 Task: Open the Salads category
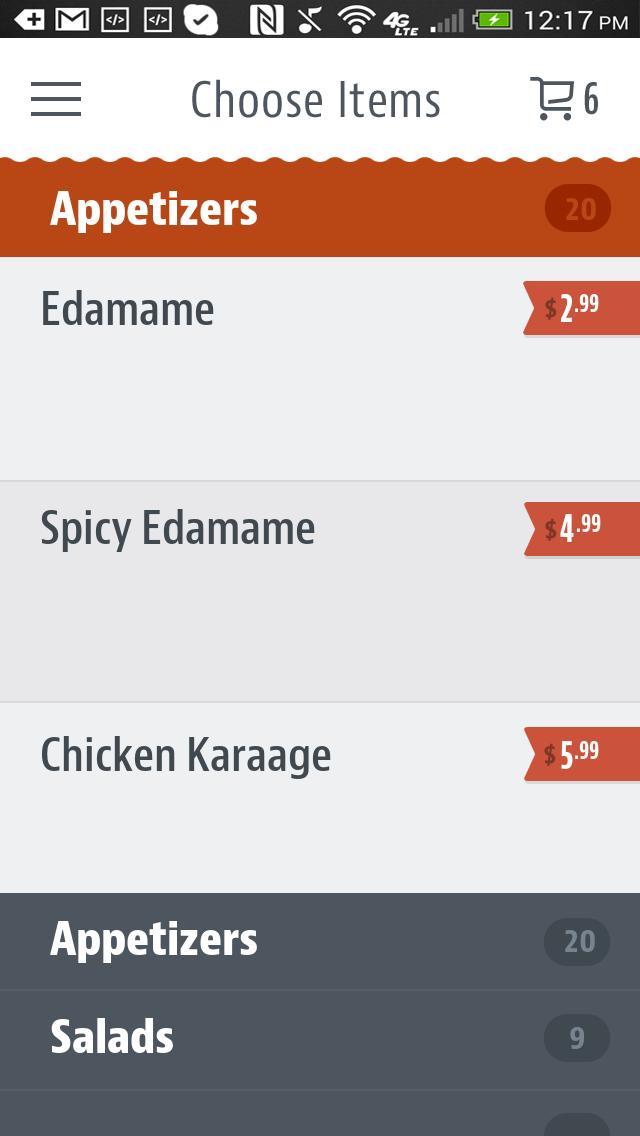[320, 1038]
